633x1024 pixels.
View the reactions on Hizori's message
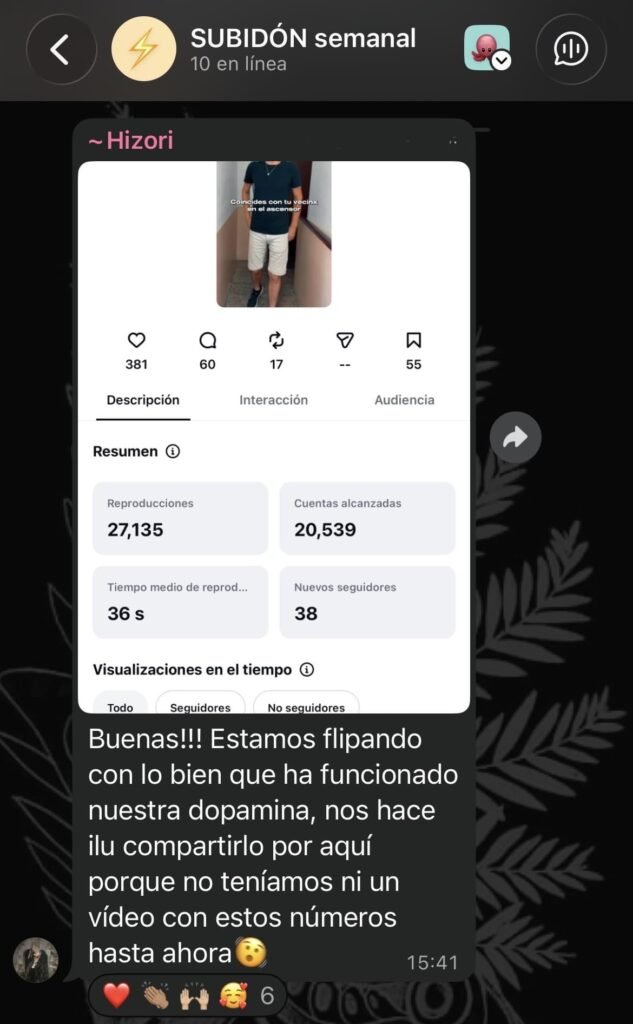click(187, 996)
